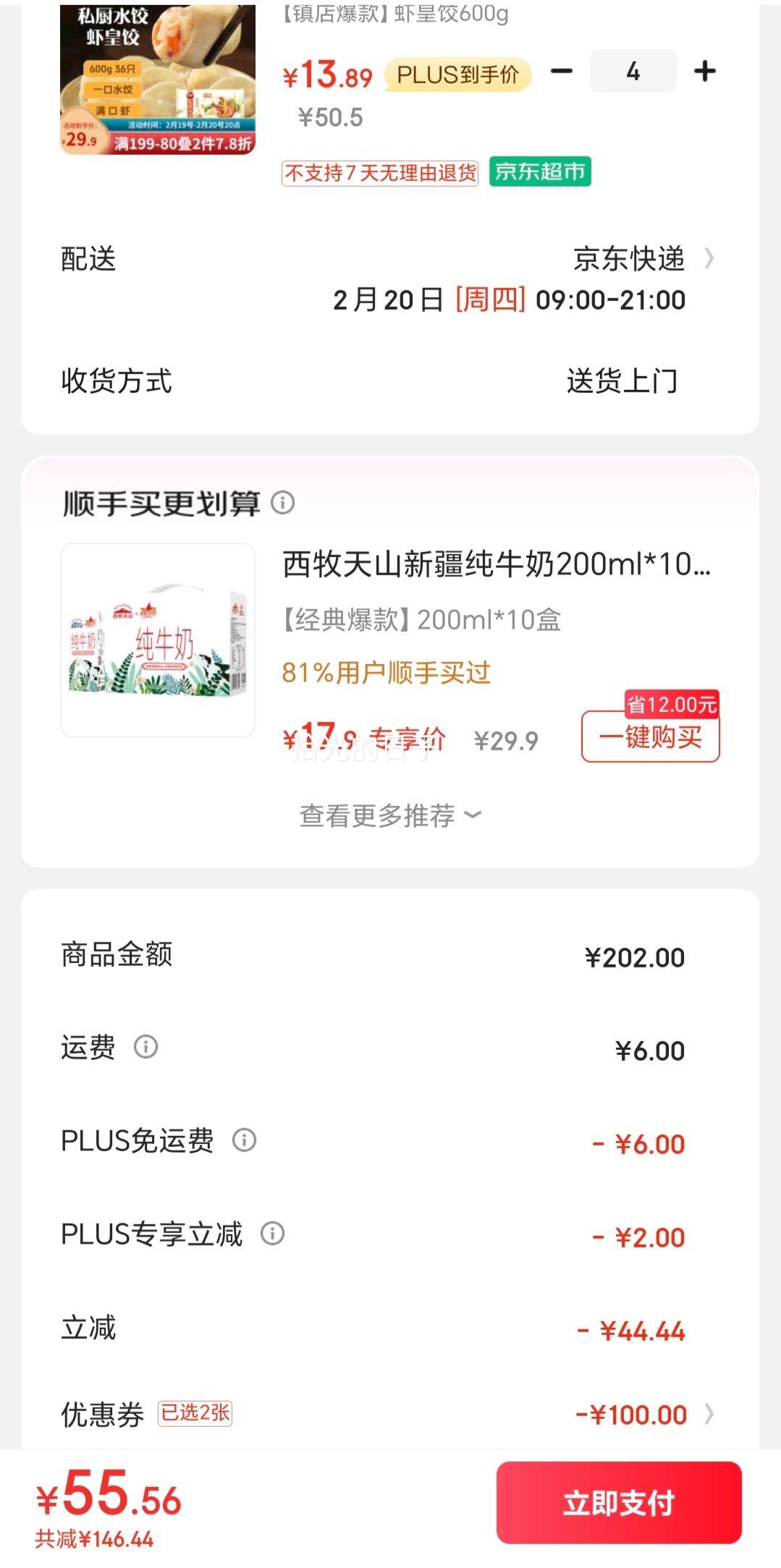
Task: Increase the shrimp dumpling quantity with plus
Action: 704,71
